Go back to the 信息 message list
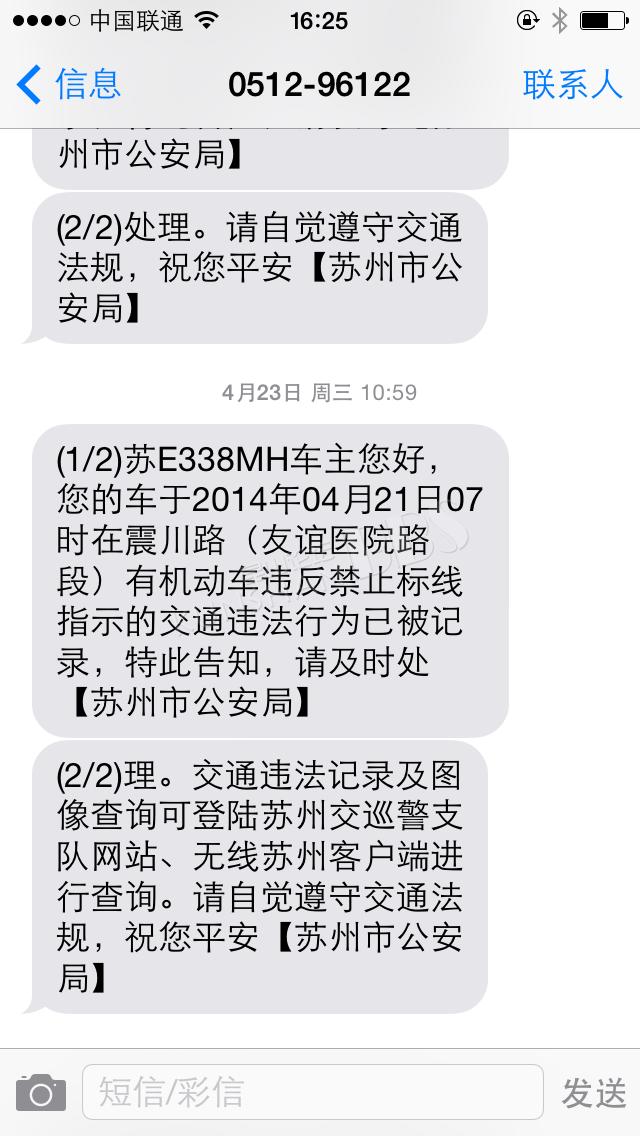This screenshot has width=640, height=1136. [x=68, y=84]
